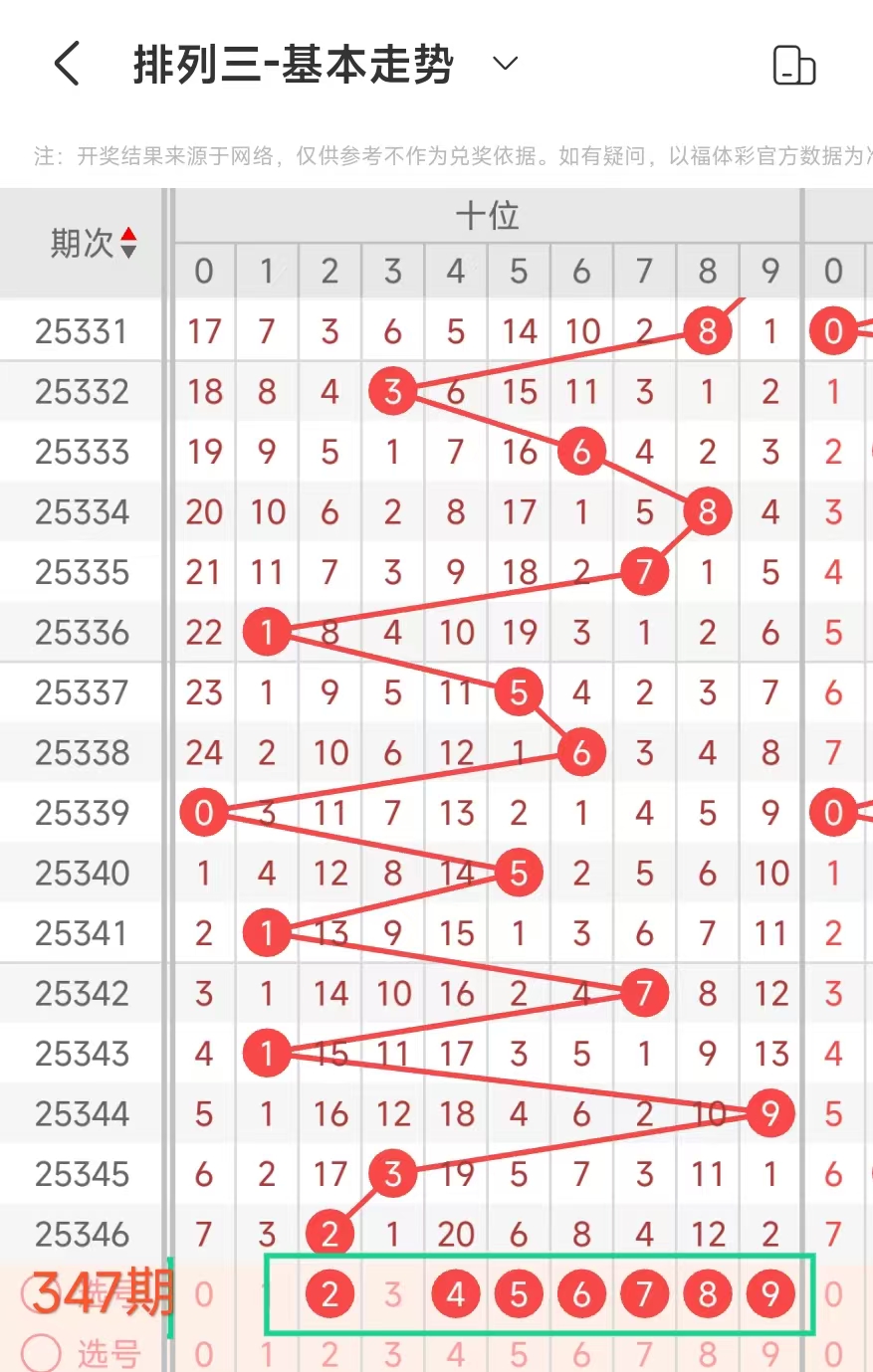Viewport: 873px width, 1372px height.
Task: Deselect ball 8 in the 十位 pick row
Action: tap(708, 1294)
